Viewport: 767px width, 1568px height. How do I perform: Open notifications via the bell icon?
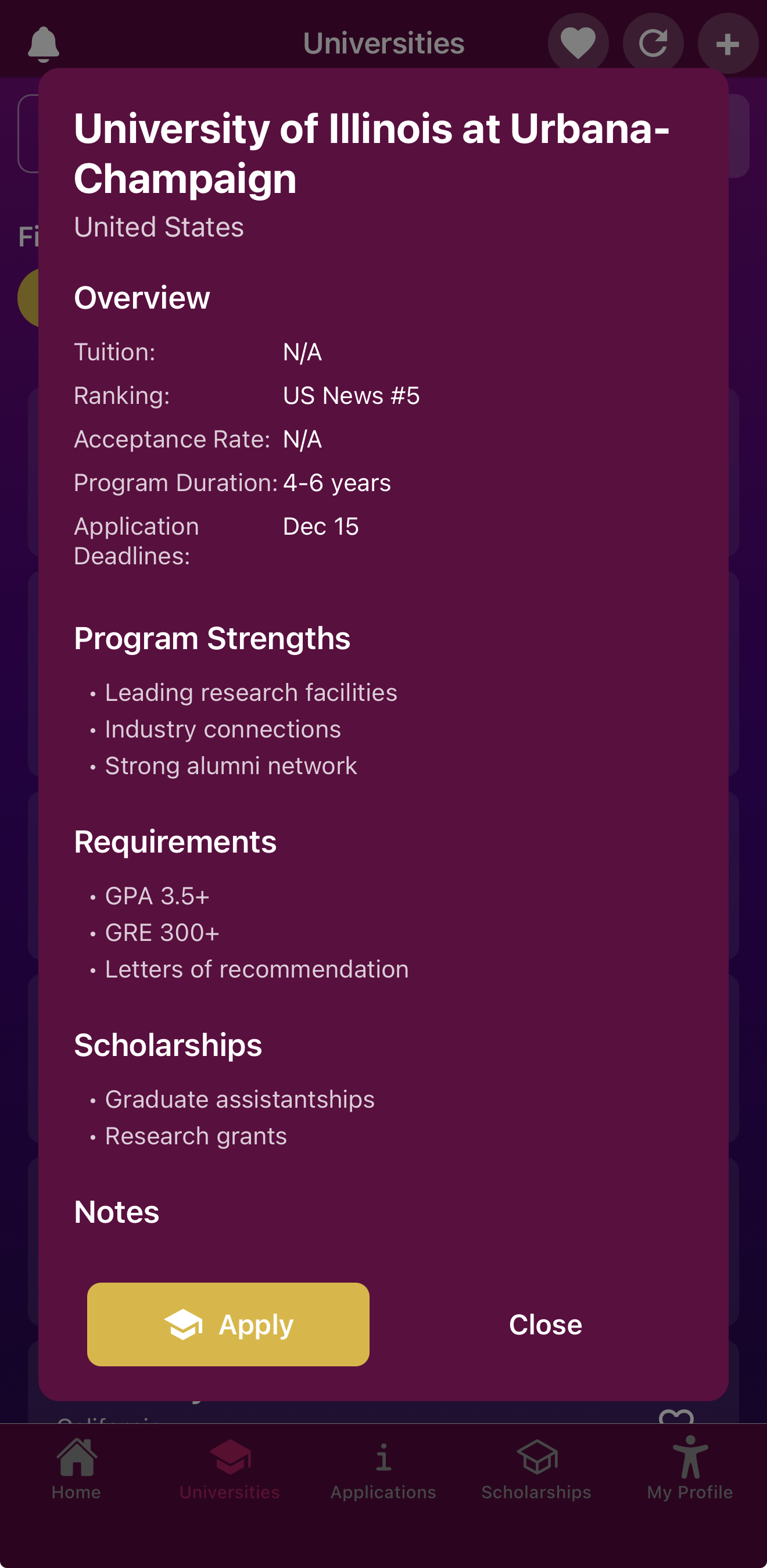[x=42, y=42]
